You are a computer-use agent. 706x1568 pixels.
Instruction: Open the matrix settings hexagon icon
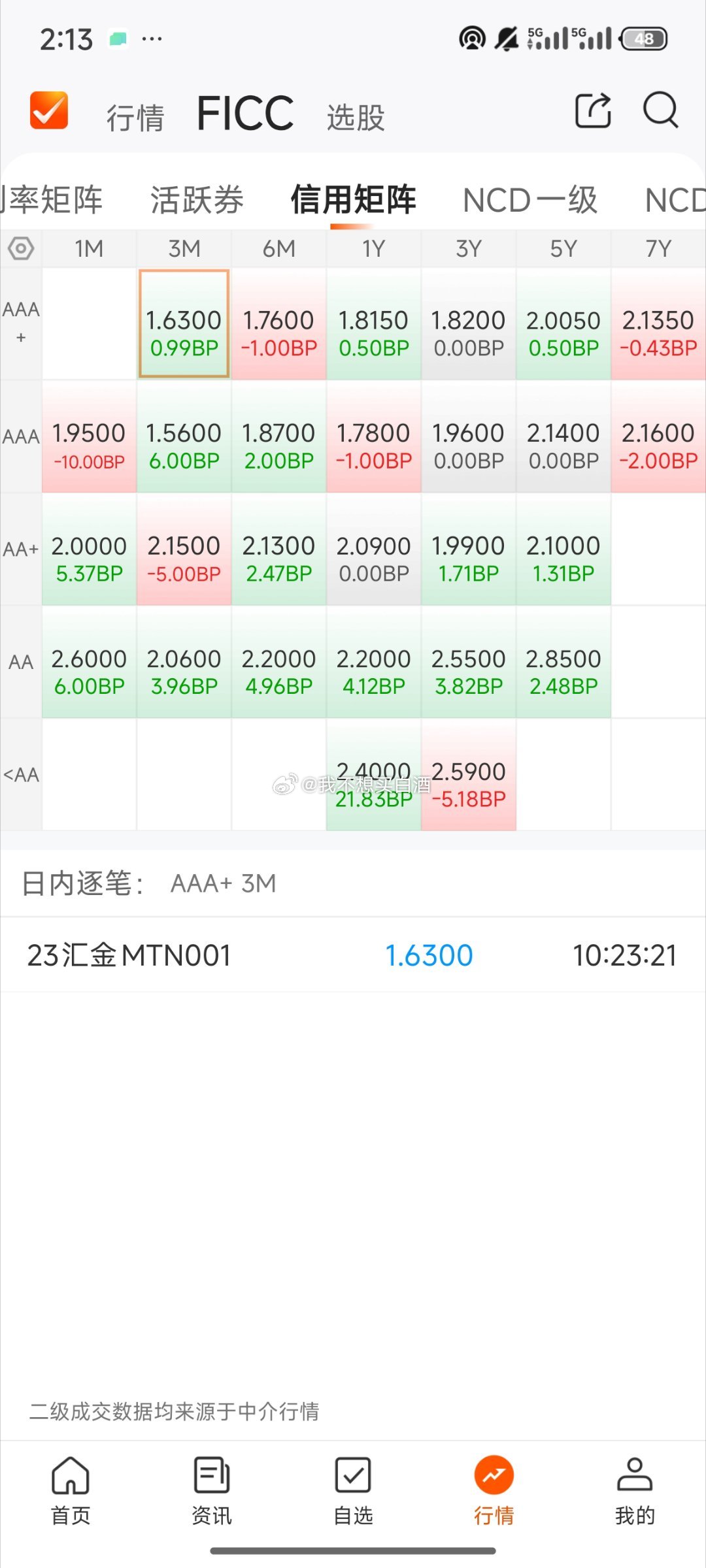[x=21, y=248]
